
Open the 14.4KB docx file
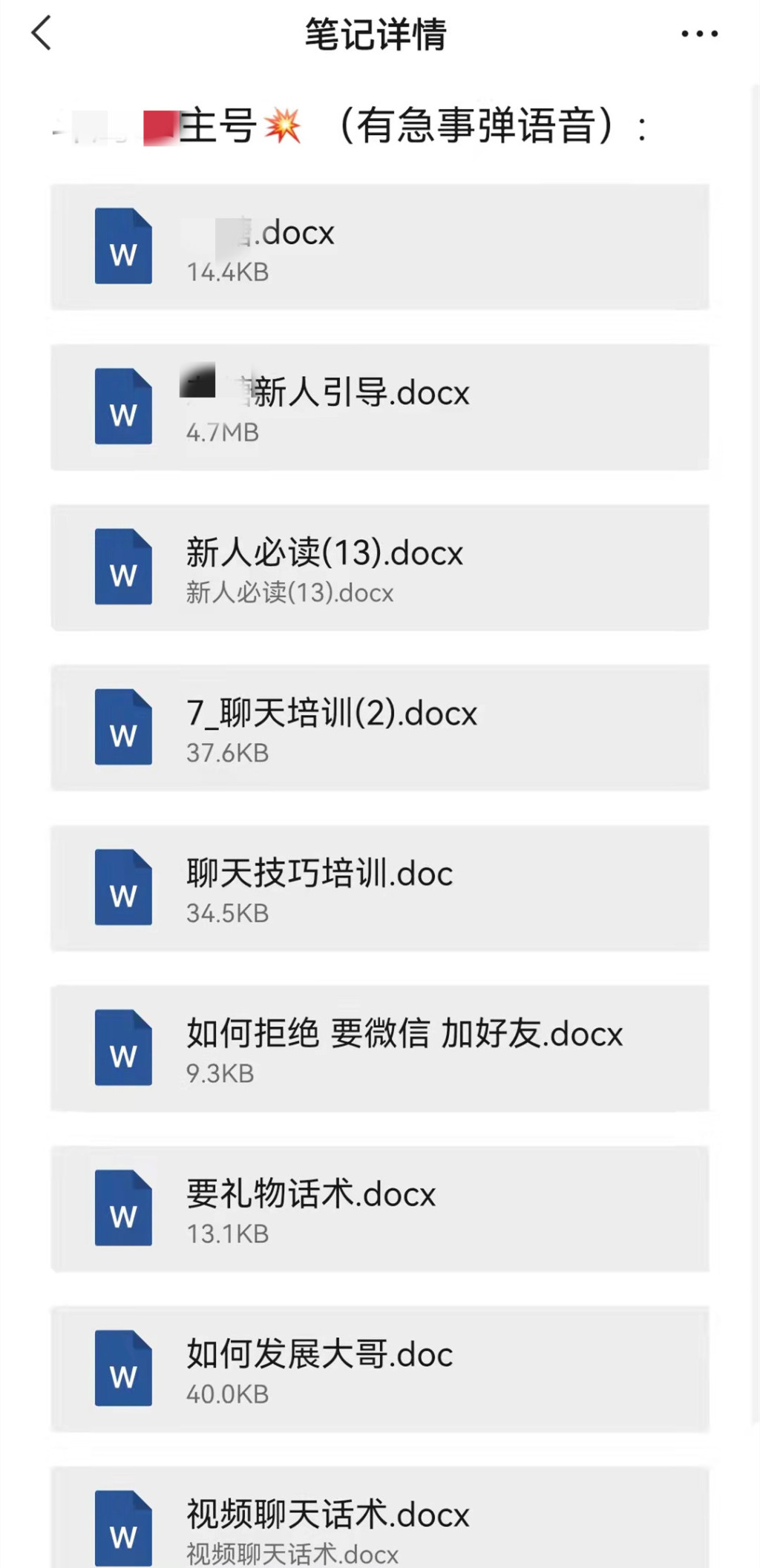379,247
